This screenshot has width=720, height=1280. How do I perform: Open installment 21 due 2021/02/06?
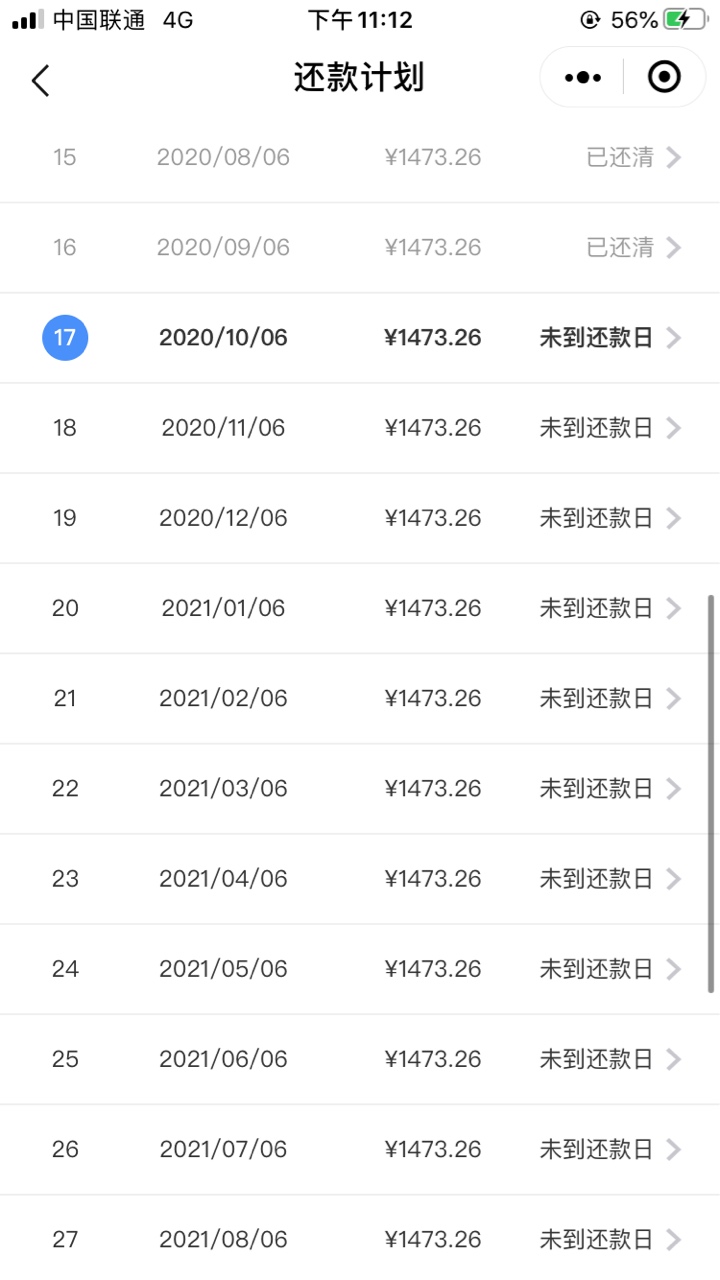tap(360, 698)
